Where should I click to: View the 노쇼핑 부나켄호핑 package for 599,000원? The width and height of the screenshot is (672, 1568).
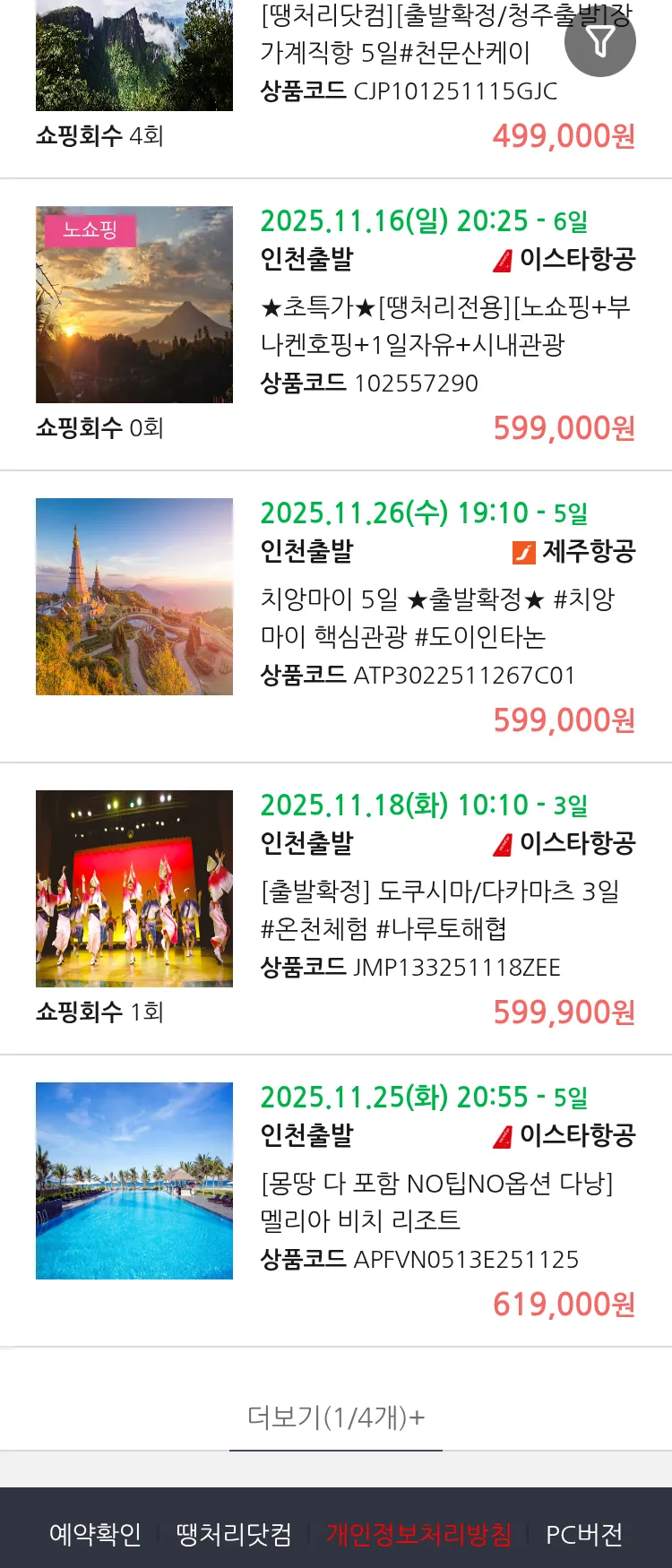tap(445, 326)
